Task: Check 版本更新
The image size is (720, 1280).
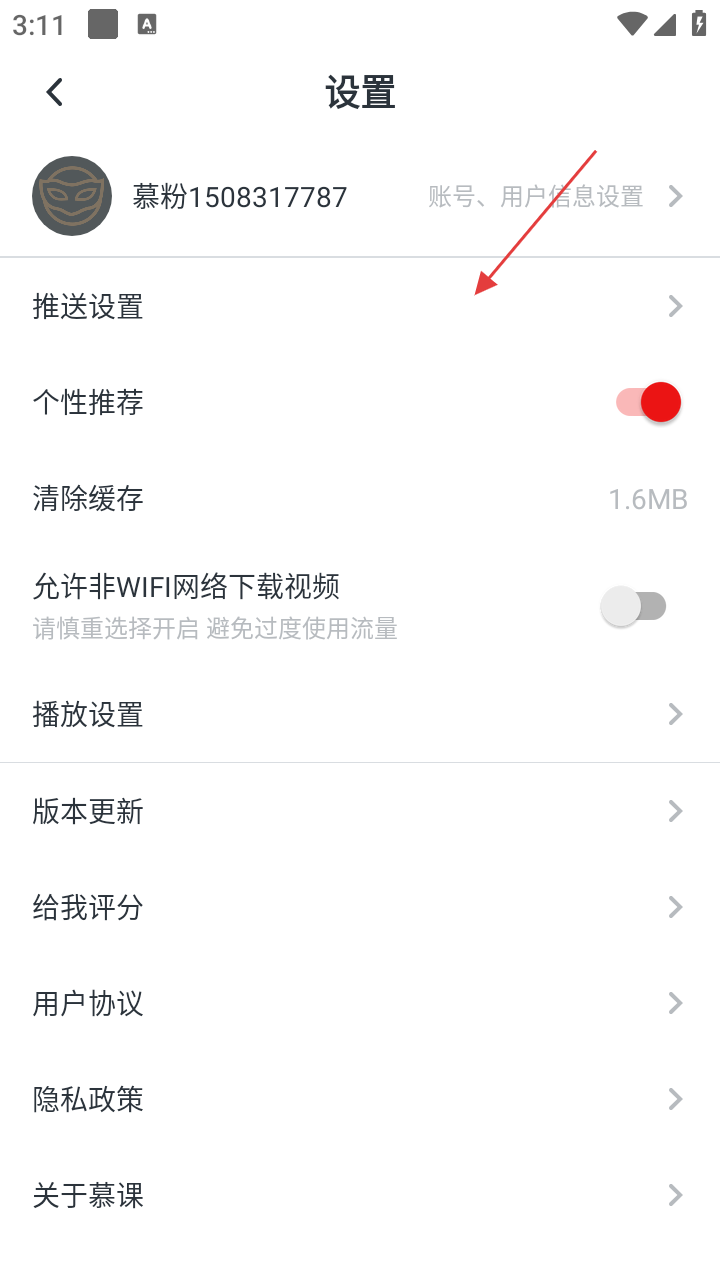Action: pos(360,811)
